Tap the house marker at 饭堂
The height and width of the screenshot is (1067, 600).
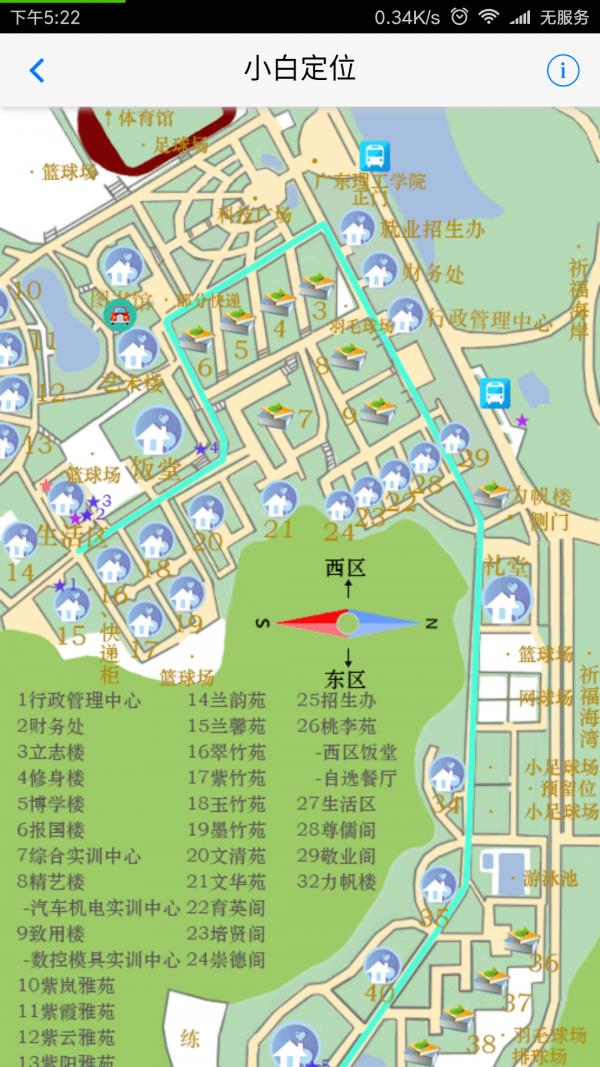(x=156, y=430)
